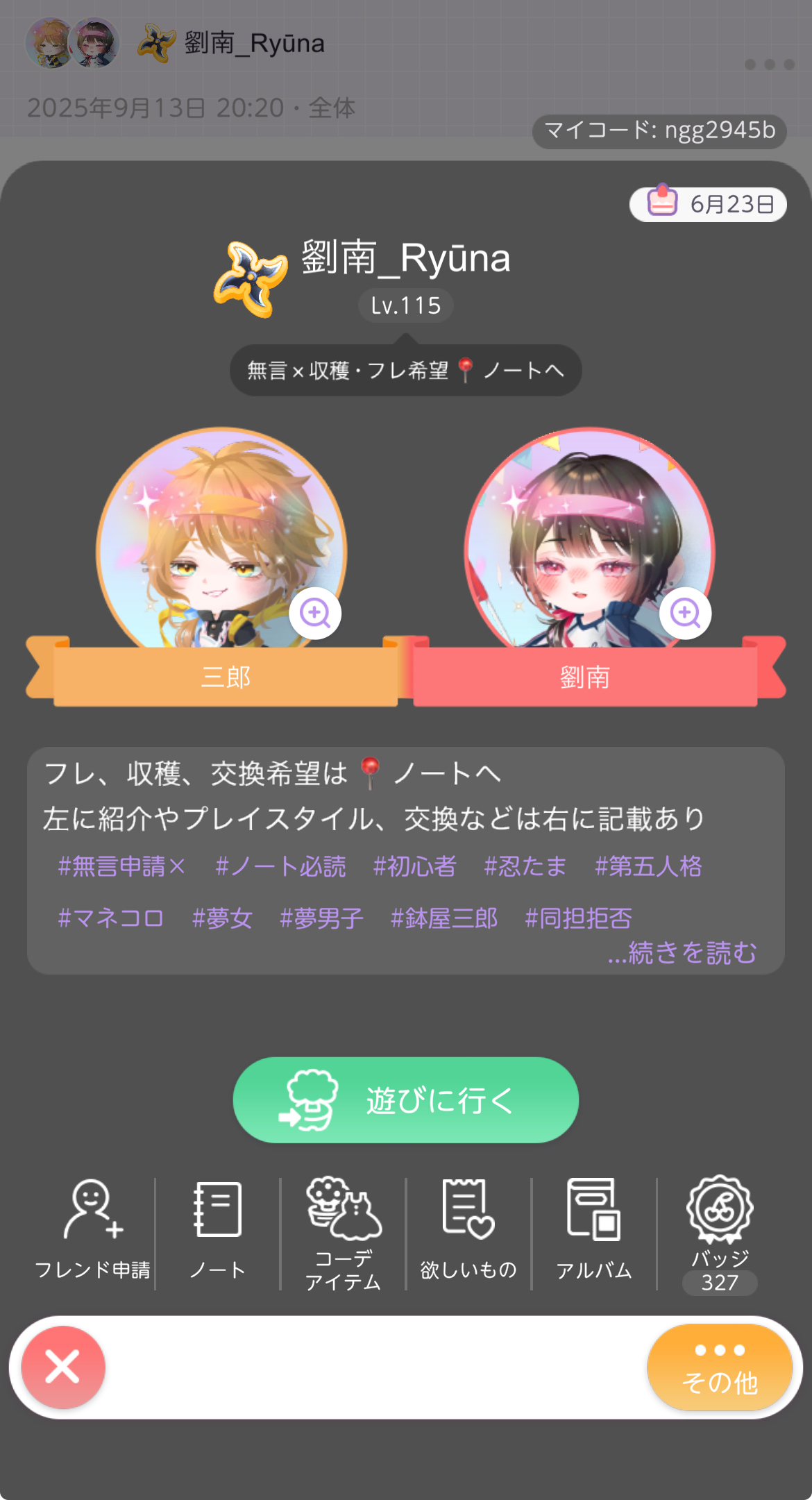
Task: Select the #鉢屋三郎 hashtag
Action: pos(443,918)
